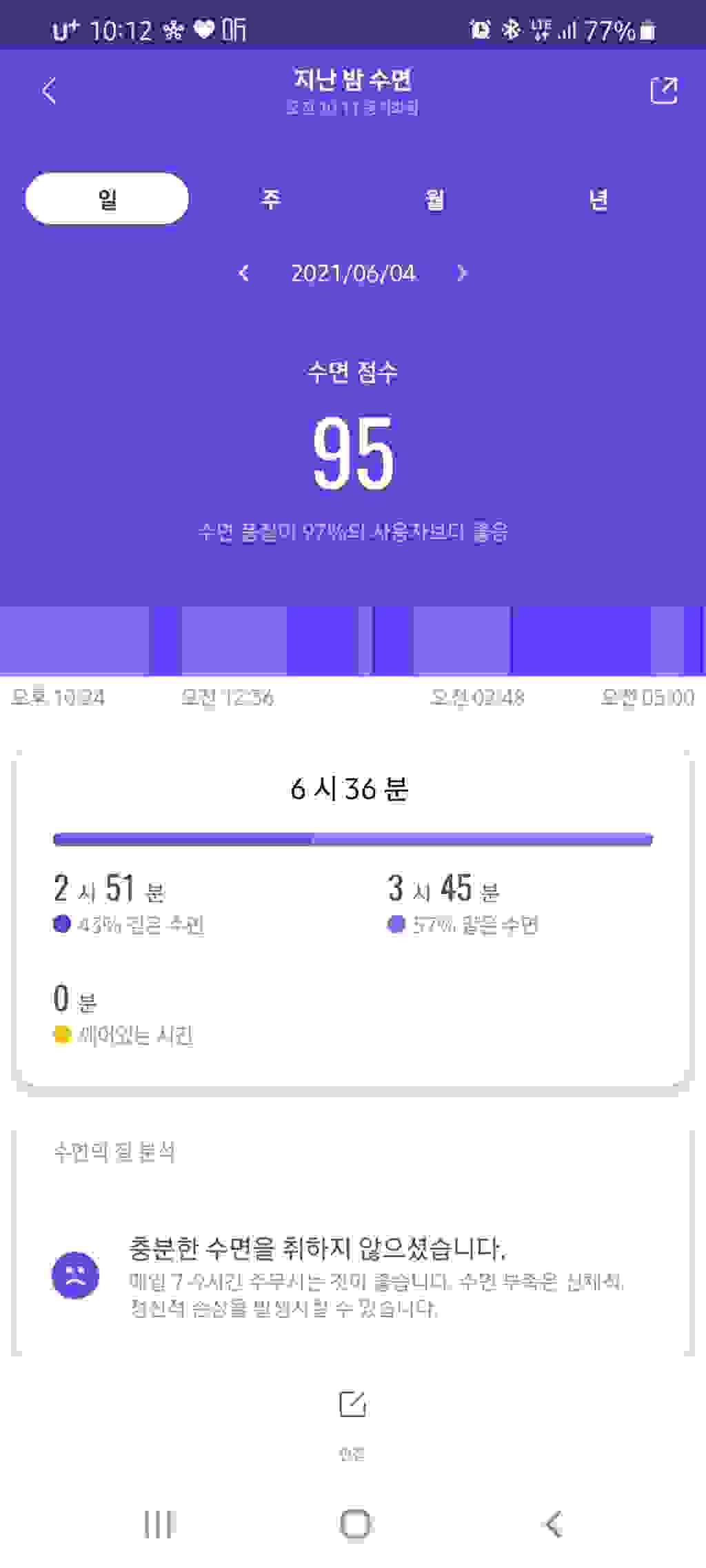Viewport: 706px width, 1568px height.
Task: Switch to the 월 (month) tab
Action: (x=434, y=199)
